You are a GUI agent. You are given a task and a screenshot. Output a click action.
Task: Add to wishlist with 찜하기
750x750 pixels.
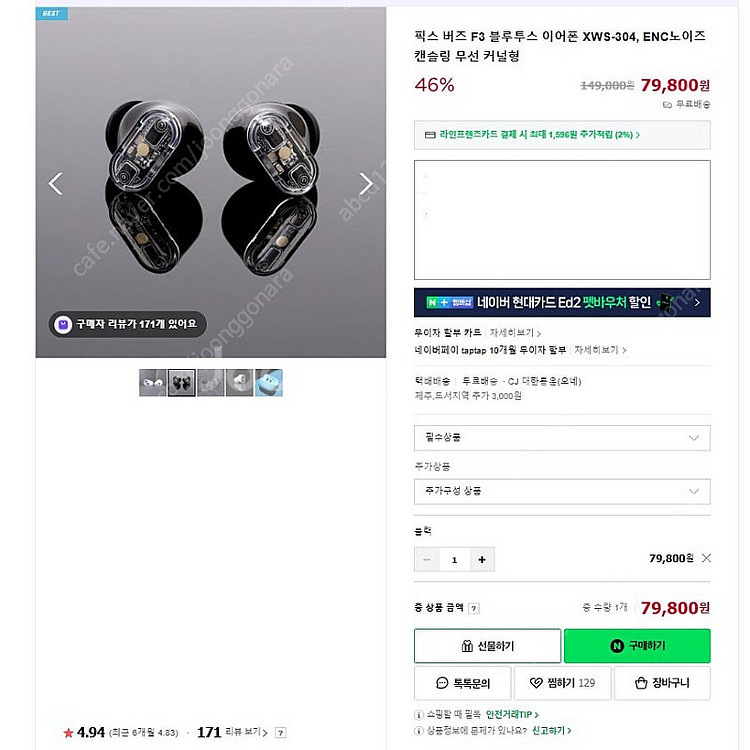pos(560,683)
